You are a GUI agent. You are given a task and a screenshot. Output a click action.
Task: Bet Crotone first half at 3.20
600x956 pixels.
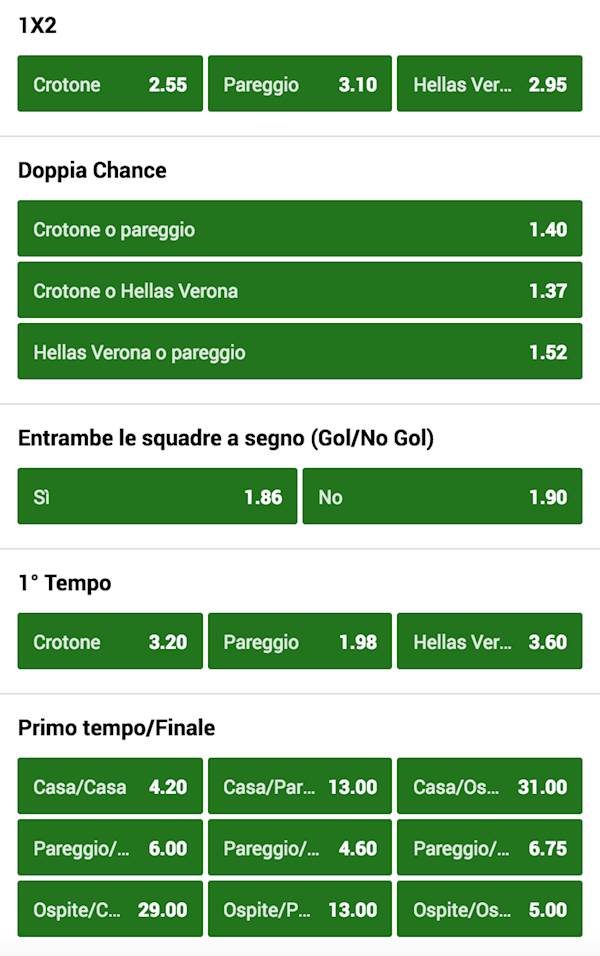click(x=110, y=641)
